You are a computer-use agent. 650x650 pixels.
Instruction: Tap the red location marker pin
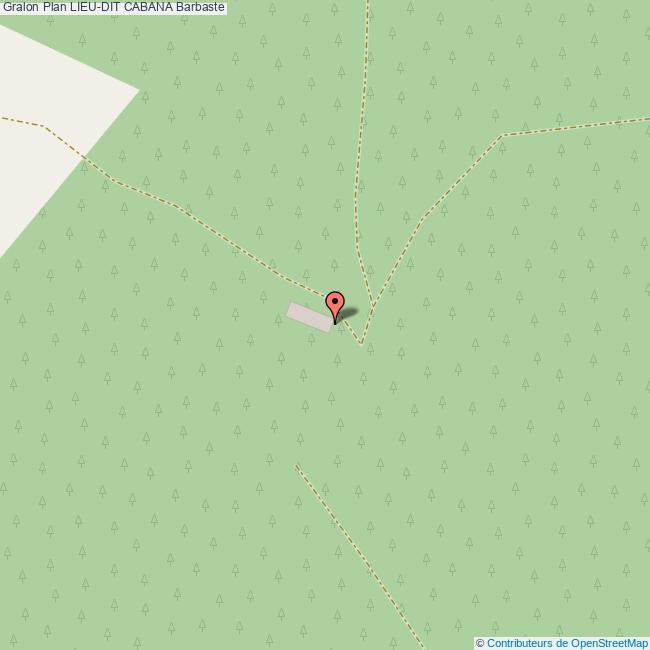pyautogui.click(x=335, y=303)
